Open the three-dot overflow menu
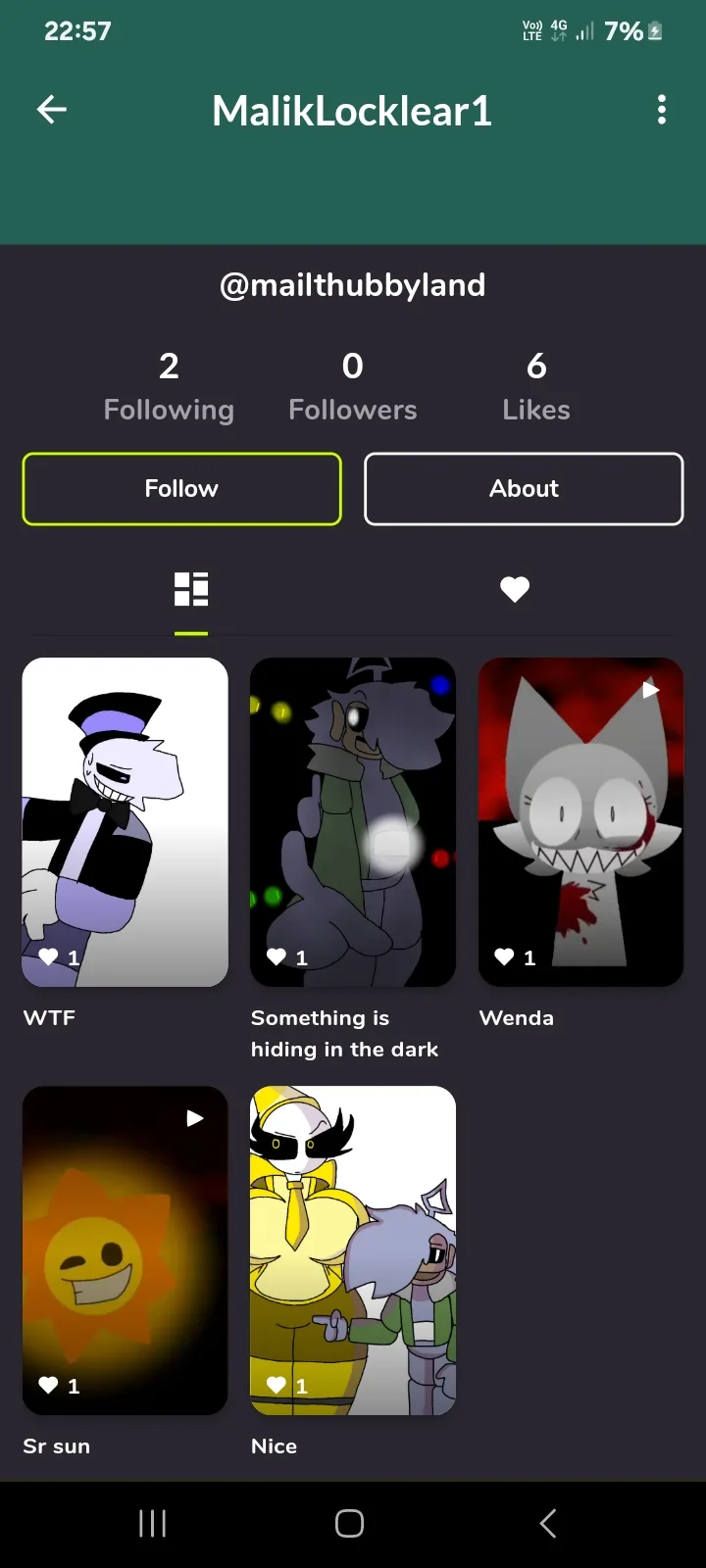This screenshot has width=706, height=1568. pos(662,110)
